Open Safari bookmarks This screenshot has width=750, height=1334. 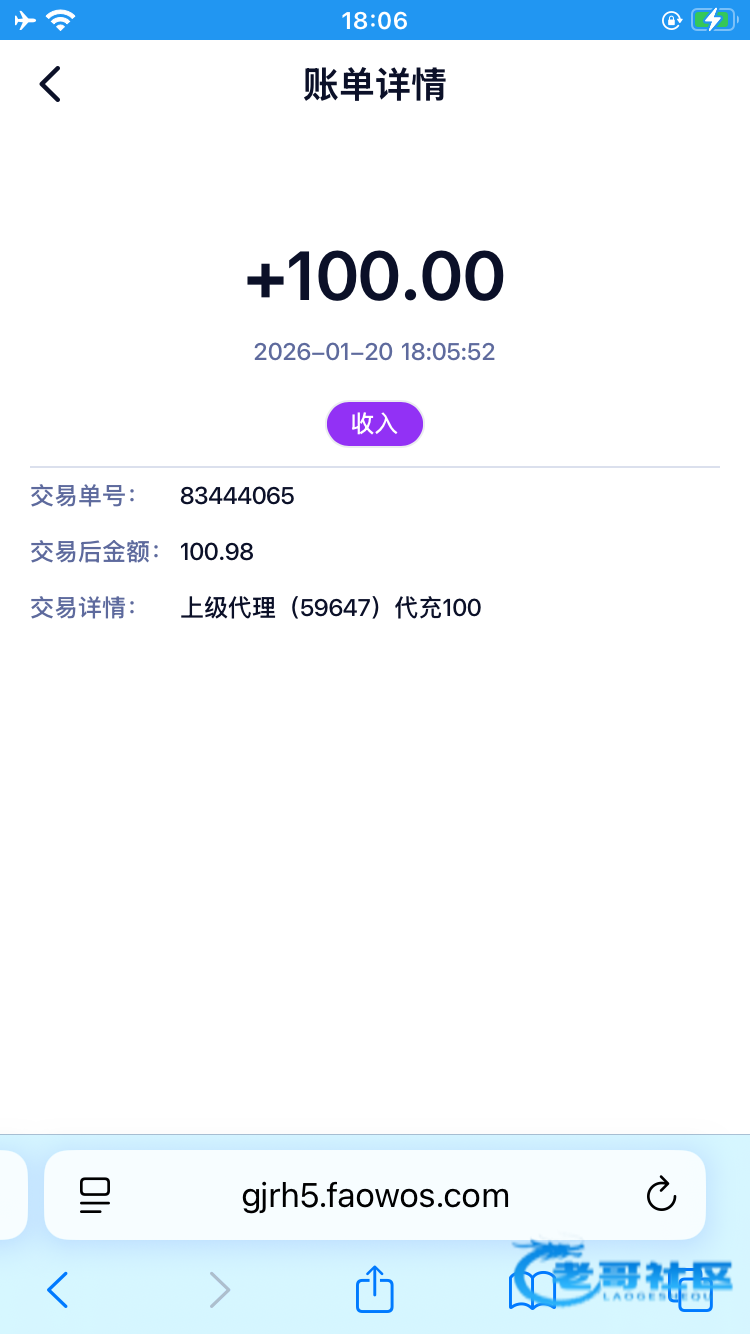pos(532,1290)
